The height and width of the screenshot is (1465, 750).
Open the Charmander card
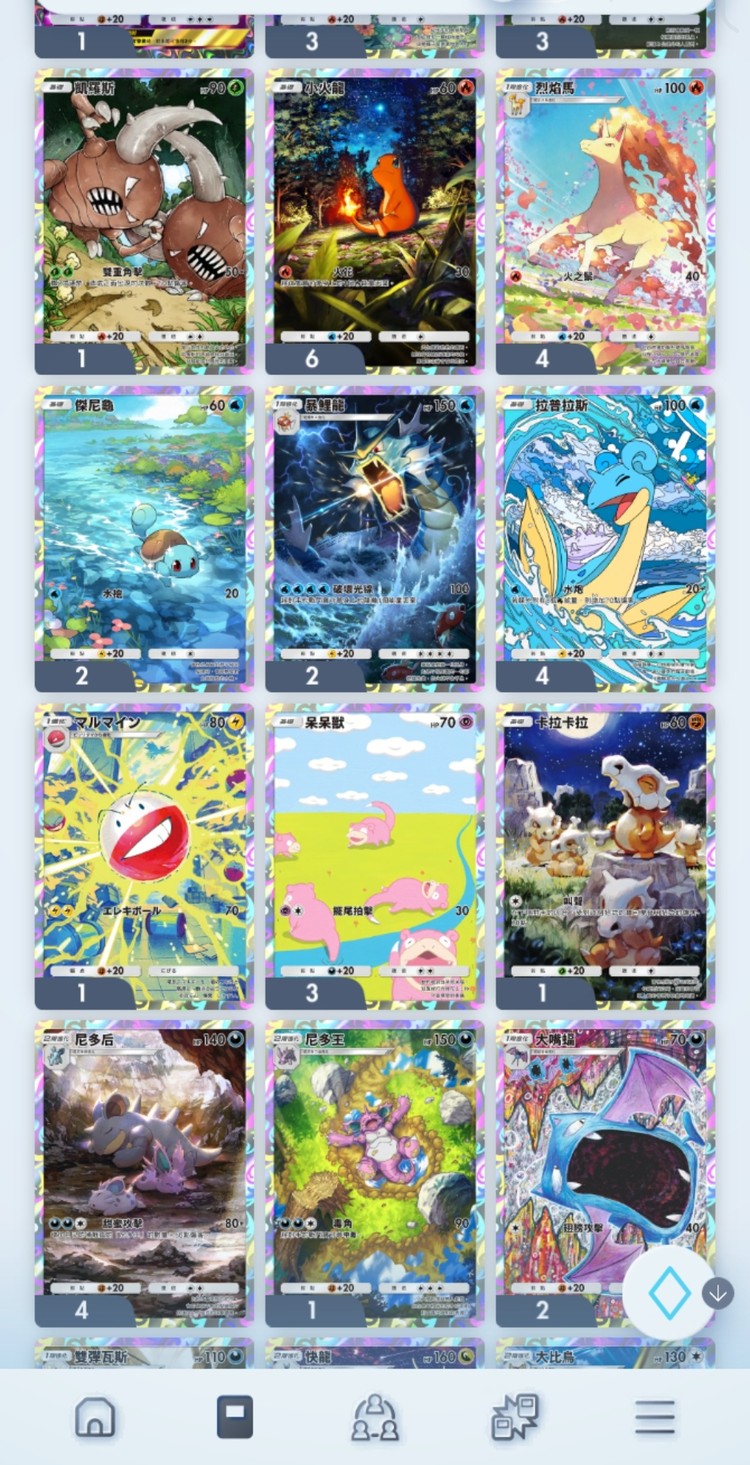point(375,215)
